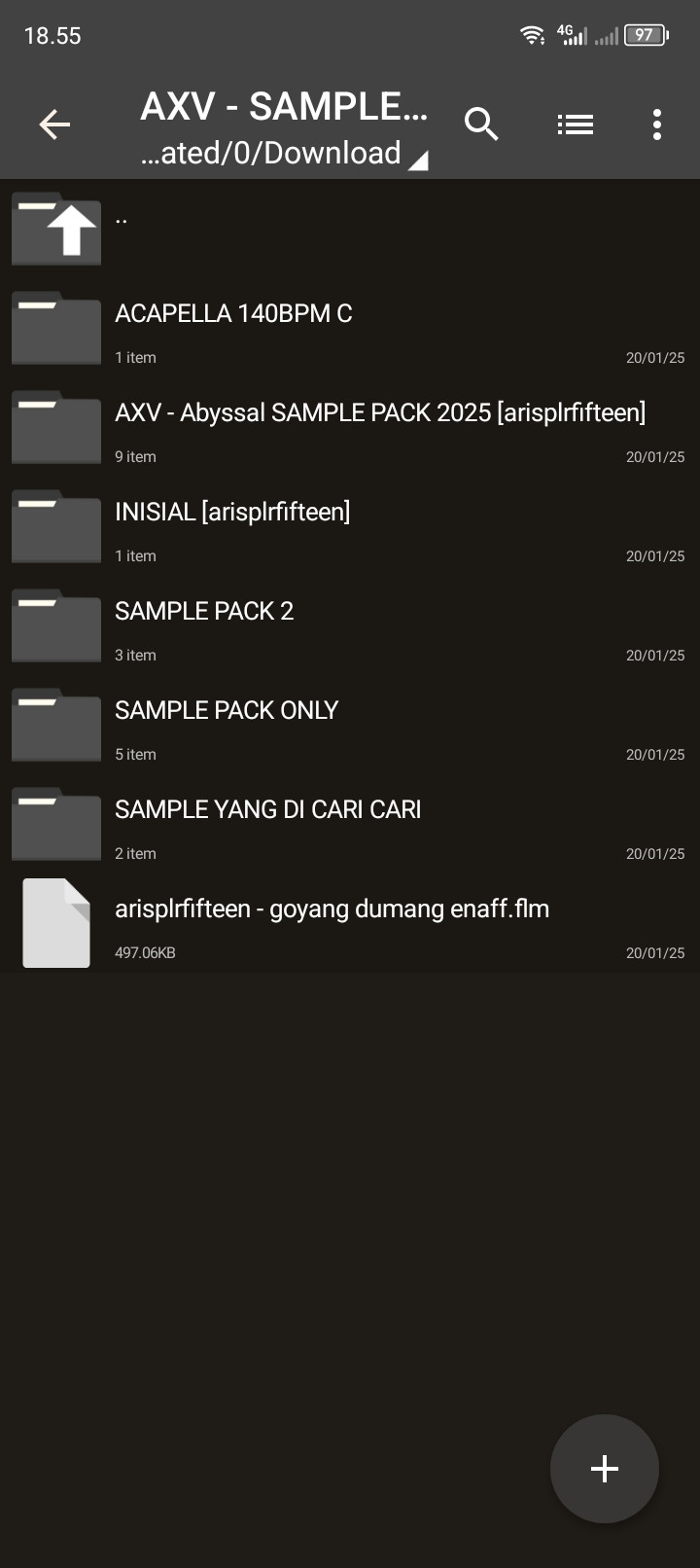Switch the list view mode
The width and height of the screenshot is (700, 1568).
click(x=576, y=125)
